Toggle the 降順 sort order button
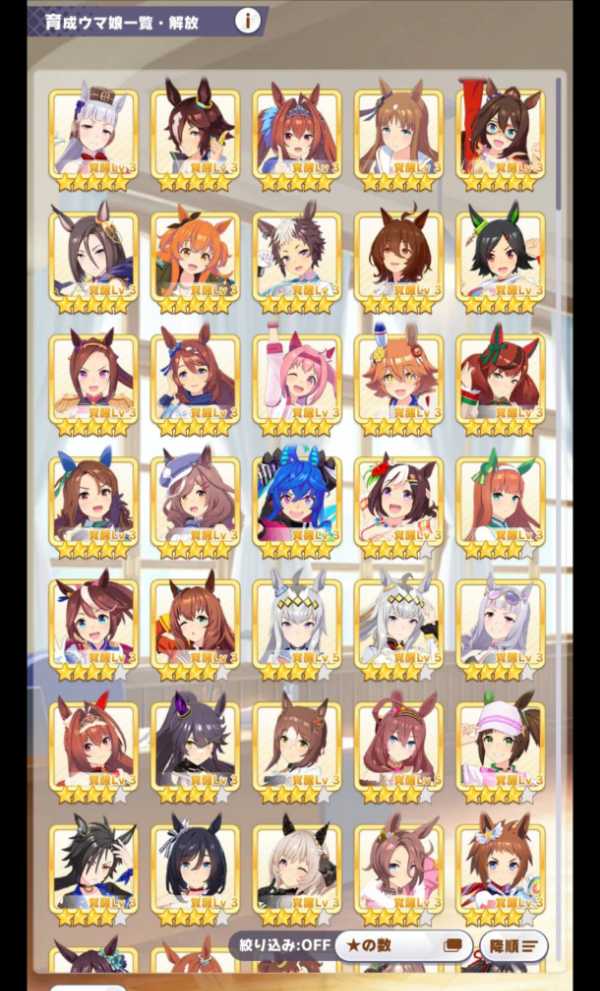Screen dimensions: 600x991 point(513,945)
